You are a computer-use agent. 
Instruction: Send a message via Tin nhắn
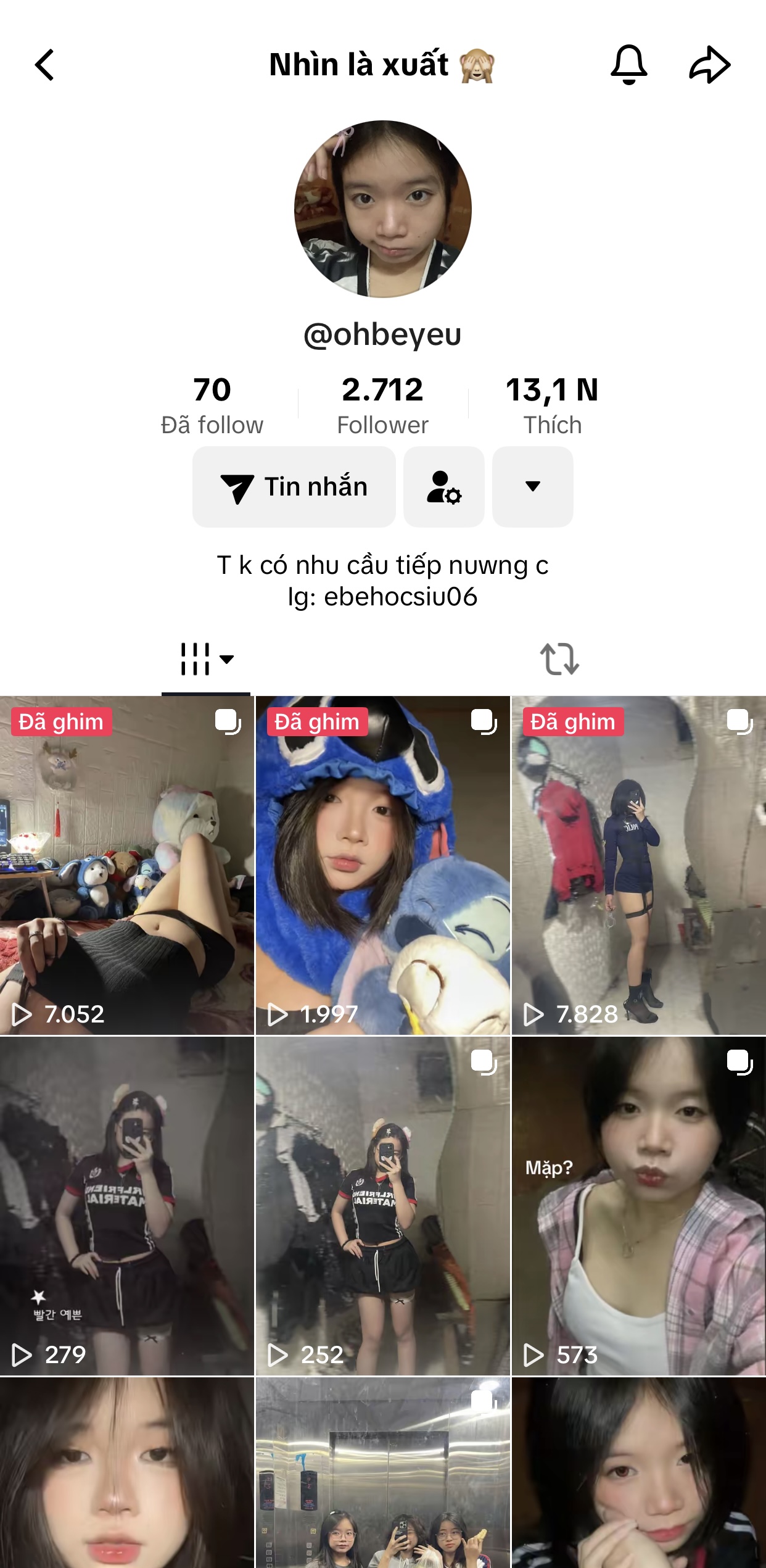tap(294, 487)
